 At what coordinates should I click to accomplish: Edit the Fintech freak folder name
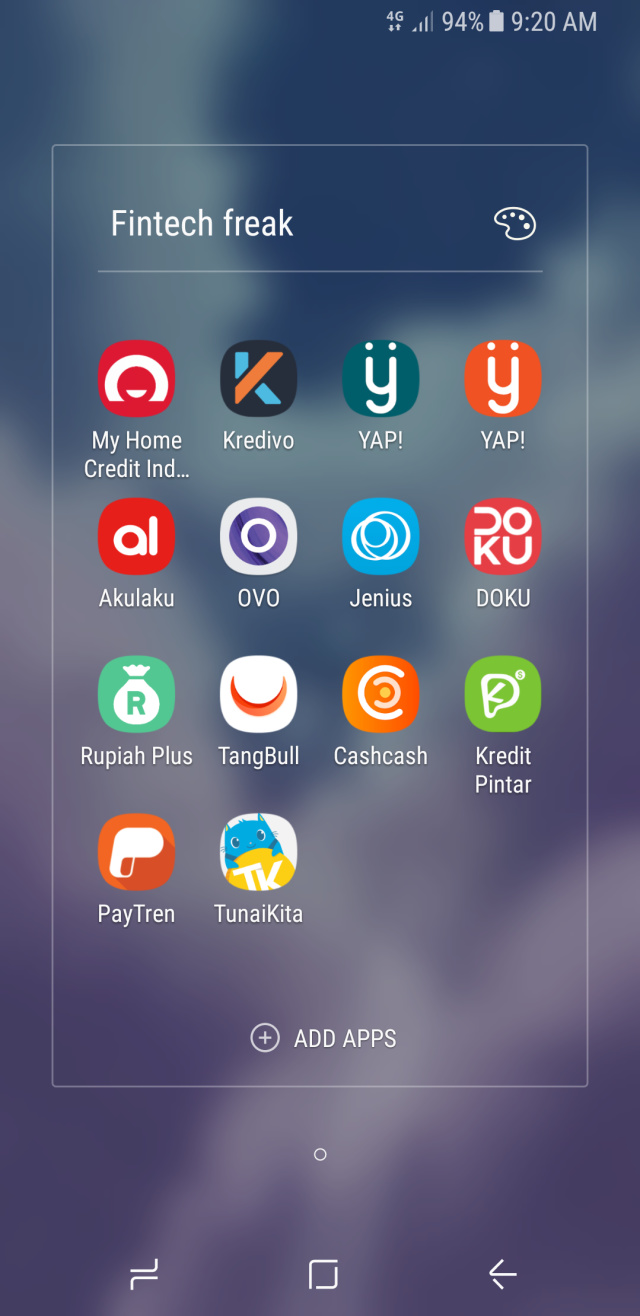point(202,224)
